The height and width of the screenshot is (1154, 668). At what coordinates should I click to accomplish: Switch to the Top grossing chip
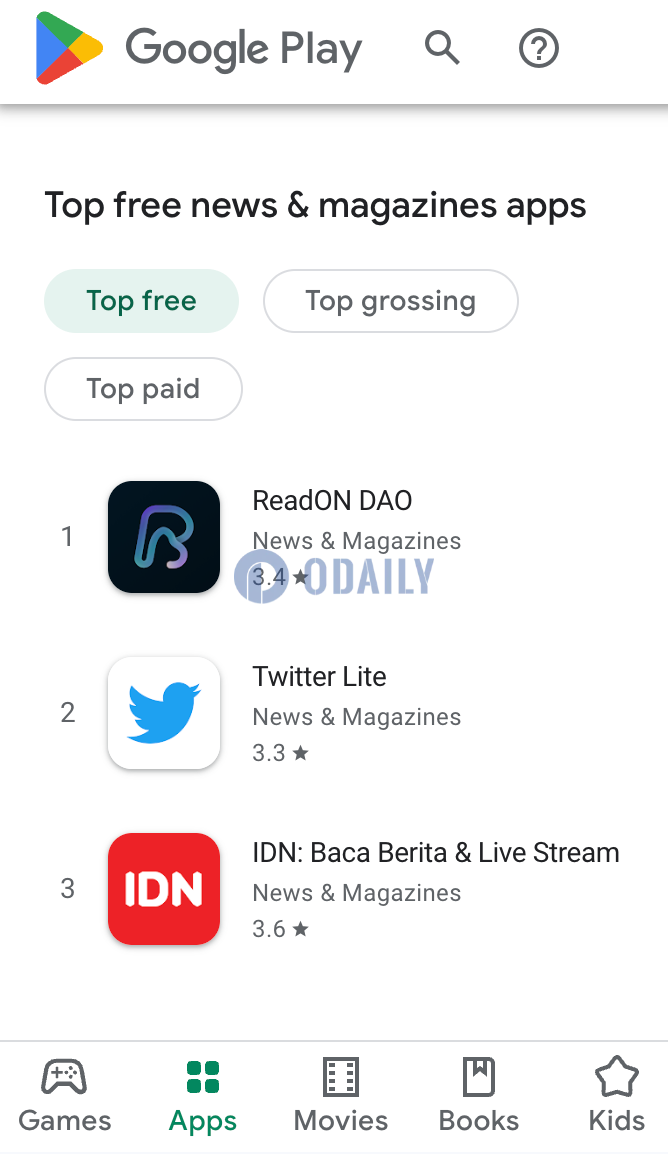tap(391, 301)
